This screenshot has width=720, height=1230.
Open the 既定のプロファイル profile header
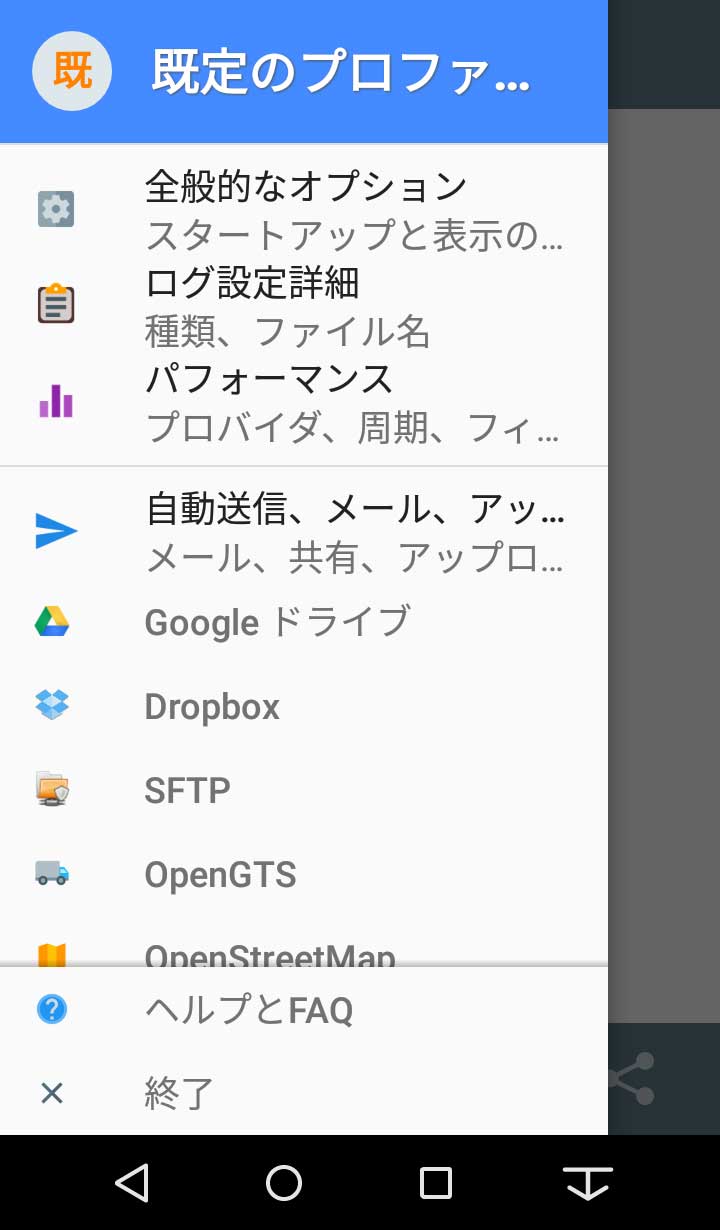tap(304, 71)
